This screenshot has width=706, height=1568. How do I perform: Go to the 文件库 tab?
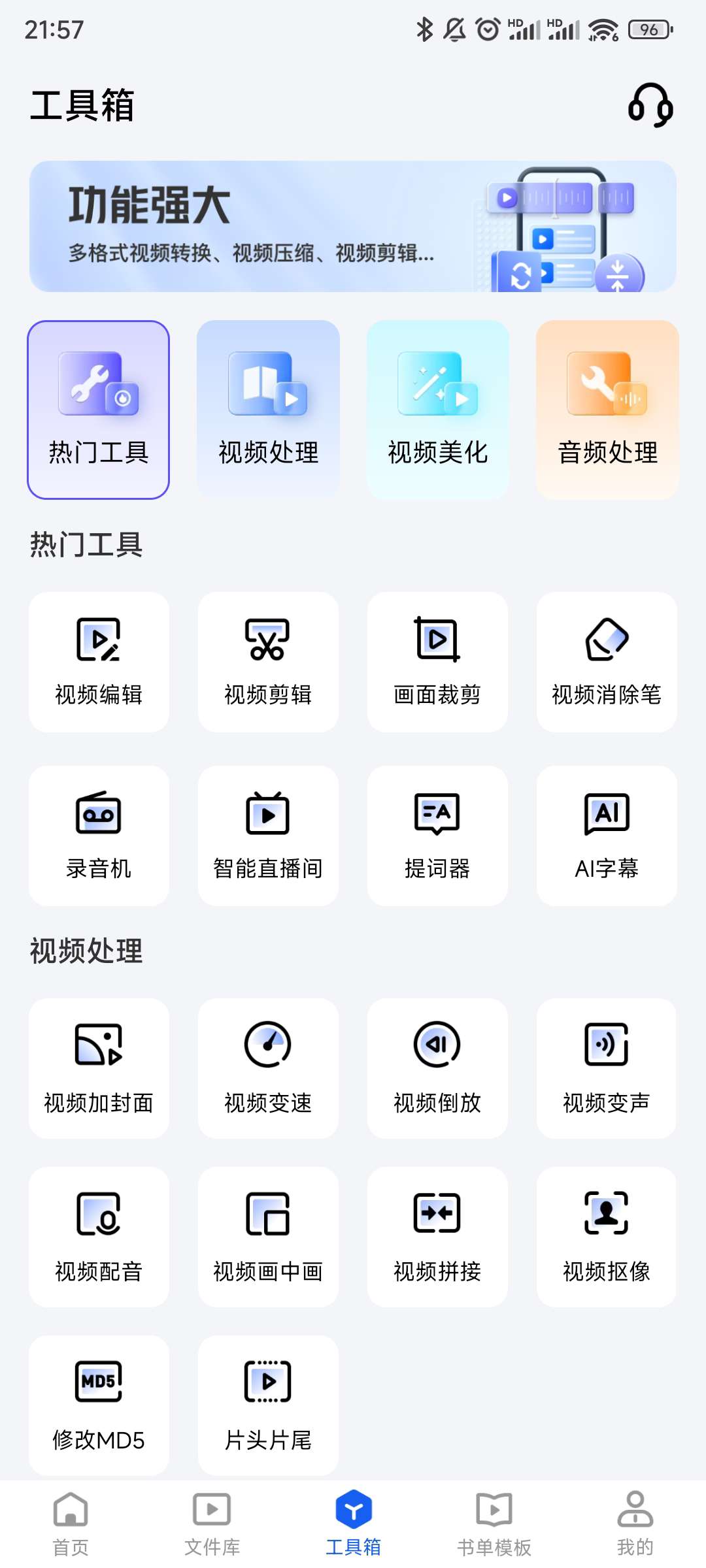[212, 1524]
